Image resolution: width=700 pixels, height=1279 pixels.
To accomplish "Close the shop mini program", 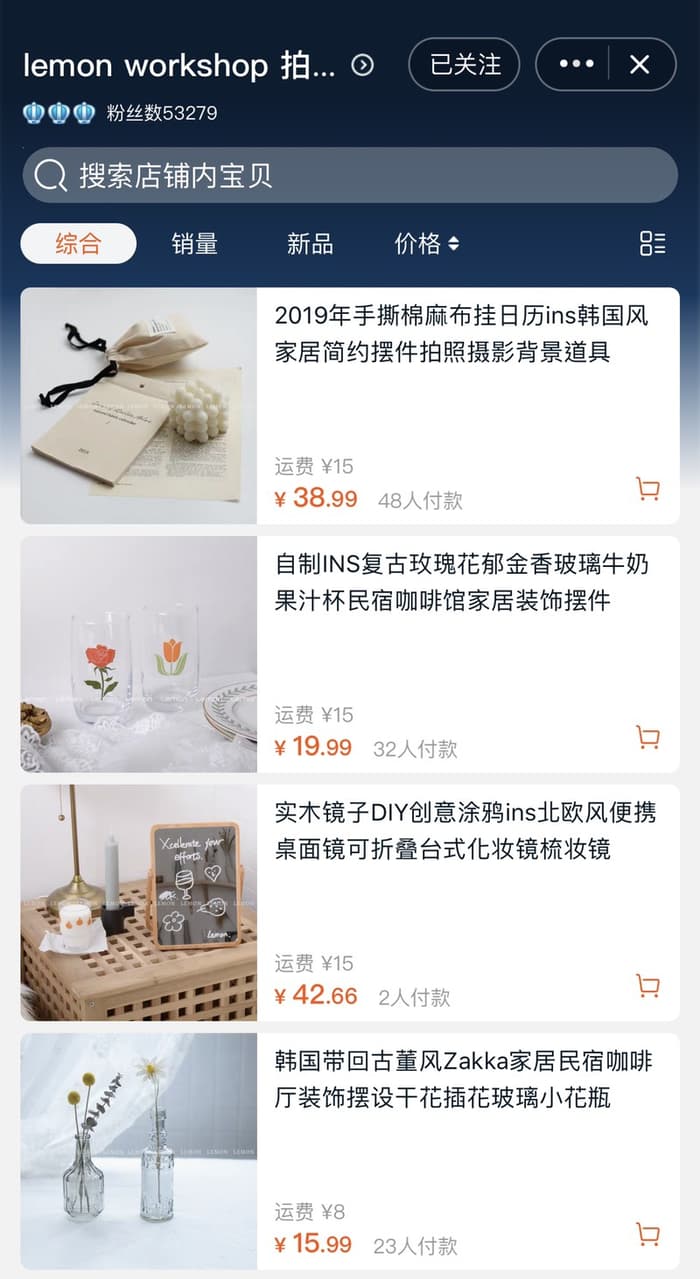I will click(640, 65).
